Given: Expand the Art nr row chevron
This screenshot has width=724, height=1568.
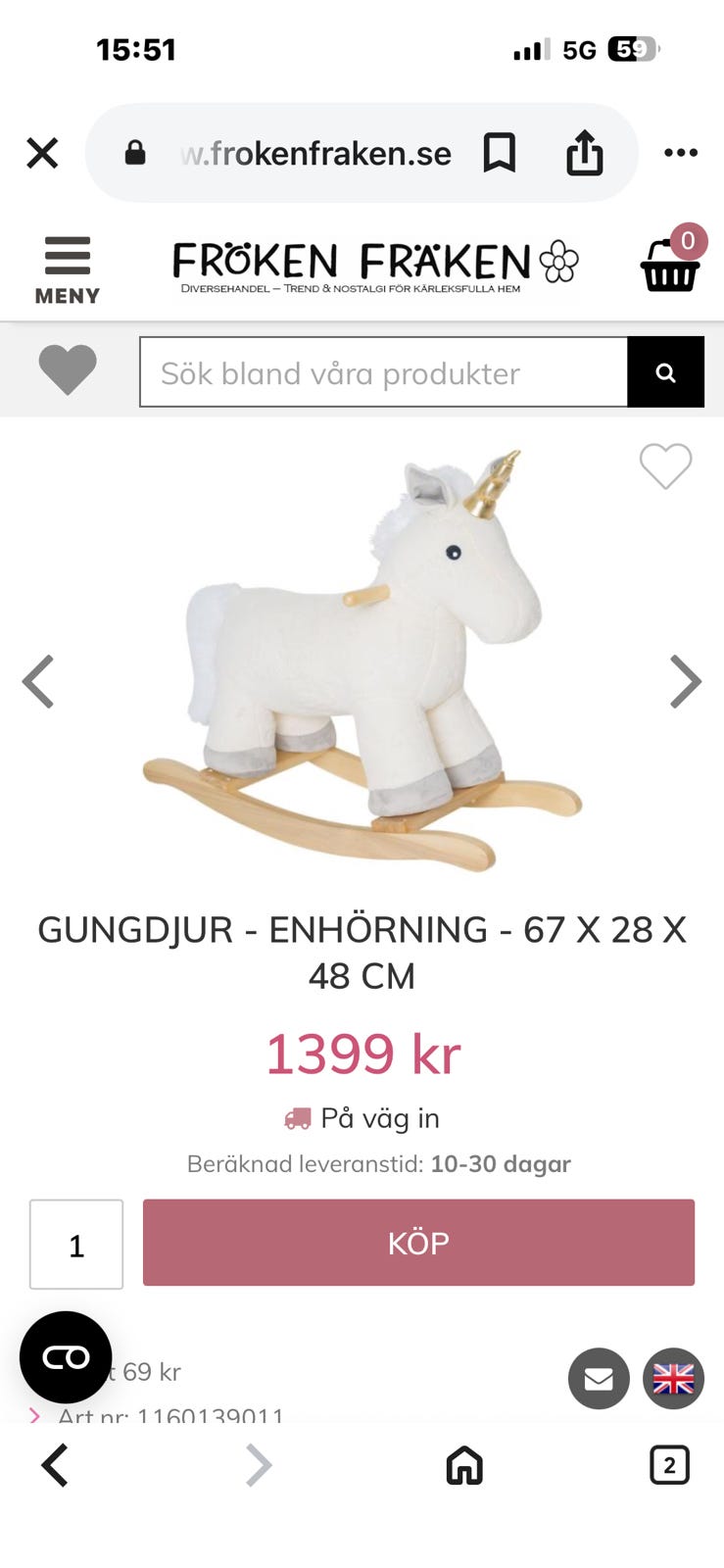Looking at the screenshot, I should click(x=34, y=1414).
